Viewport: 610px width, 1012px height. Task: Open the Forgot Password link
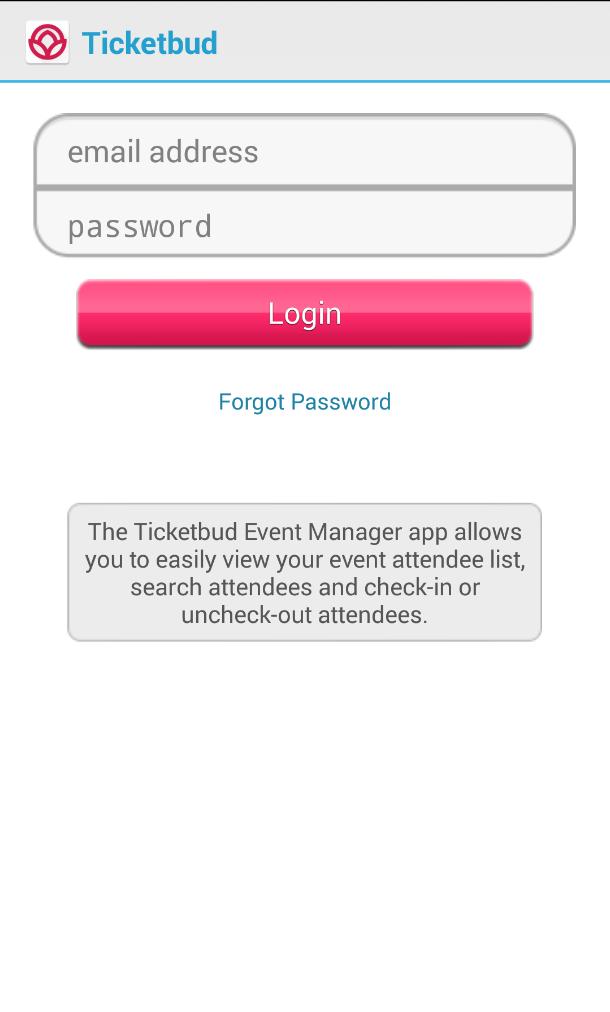(x=304, y=402)
